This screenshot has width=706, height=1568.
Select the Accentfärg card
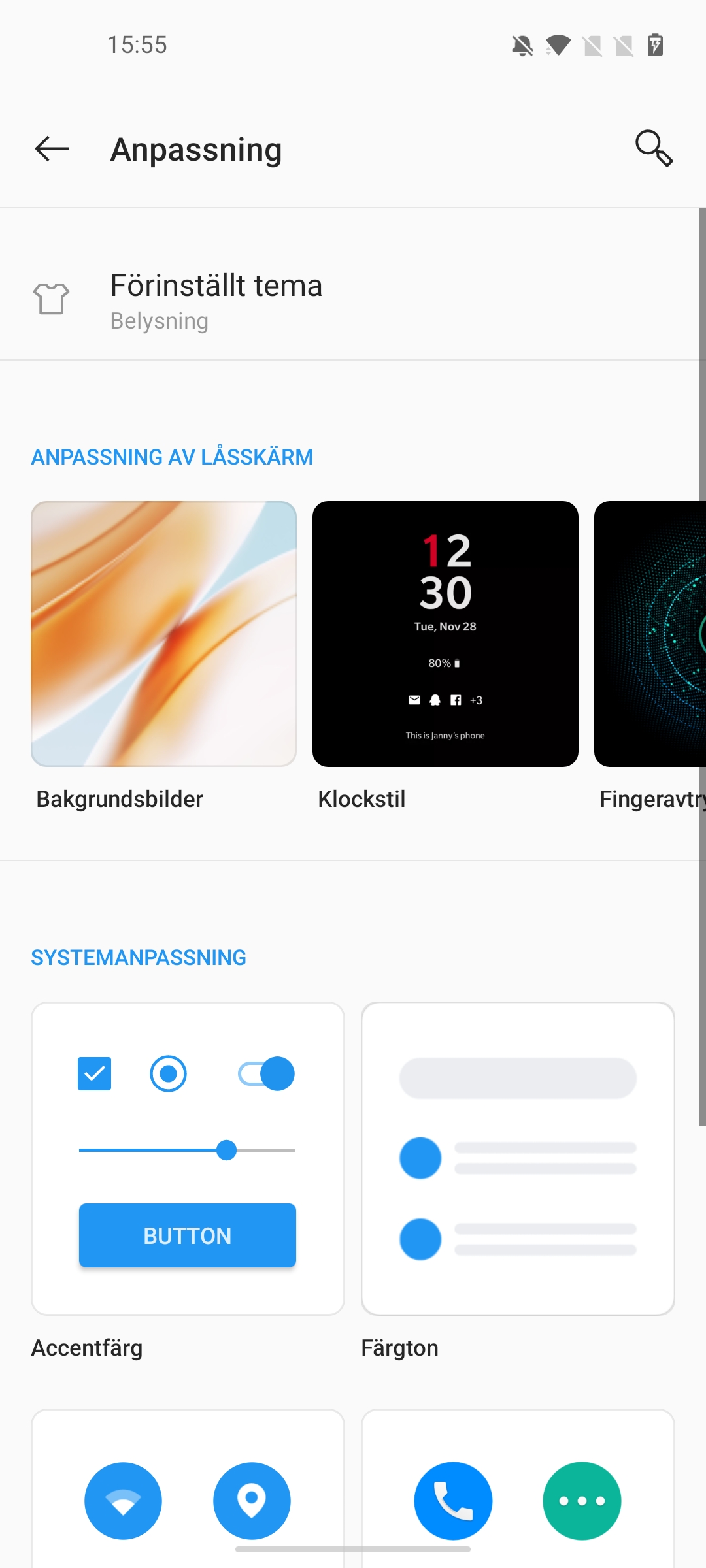(188, 1158)
